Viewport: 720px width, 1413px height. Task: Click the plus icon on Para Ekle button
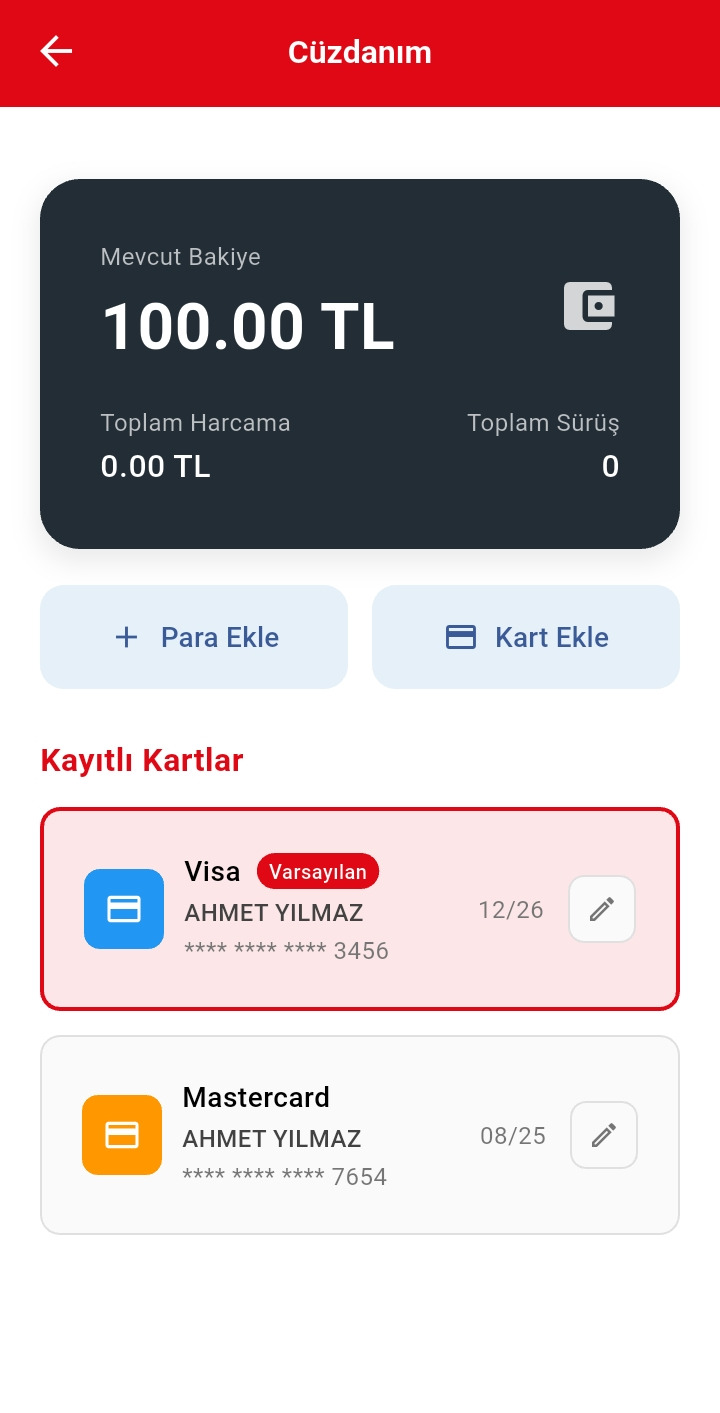point(126,637)
